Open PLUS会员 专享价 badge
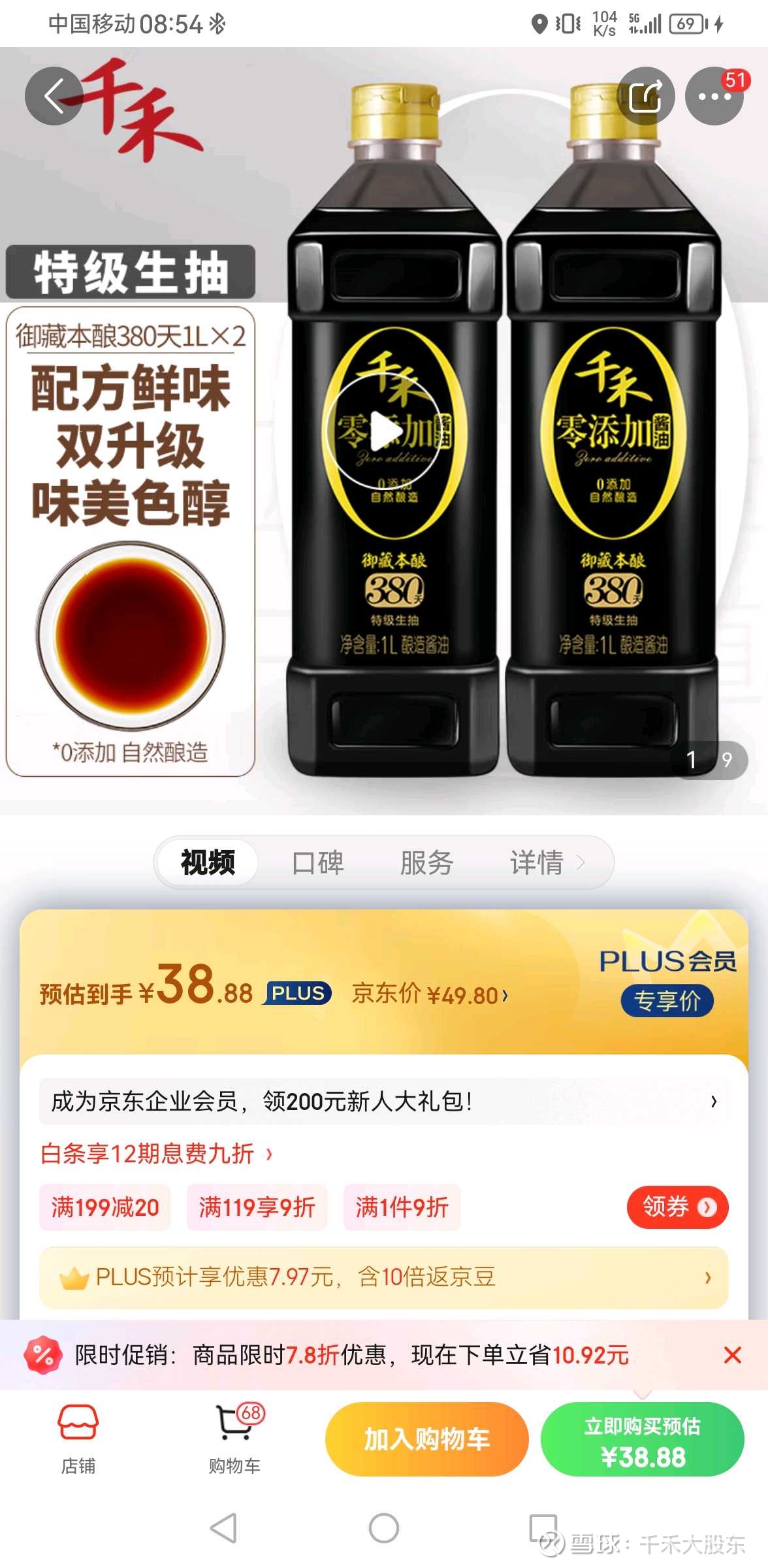The height and width of the screenshot is (1568, 768). click(667, 1000)
